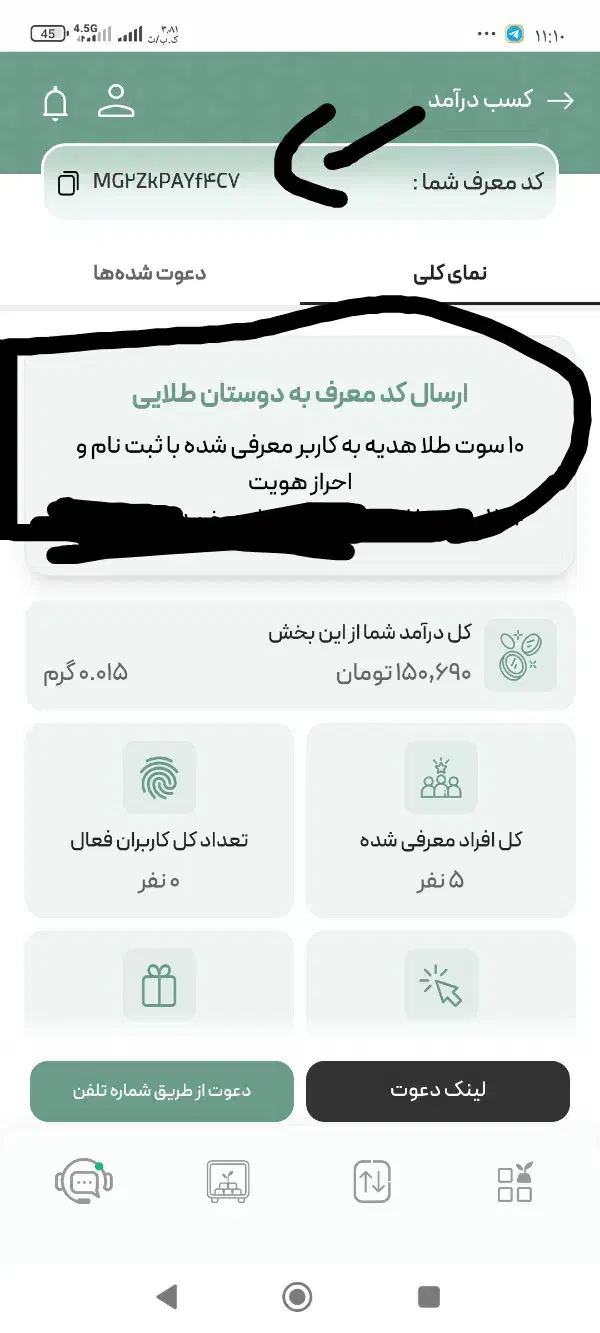Open the notifications bell
Viewport: 600px width, 1333px height.
(56, 103)
